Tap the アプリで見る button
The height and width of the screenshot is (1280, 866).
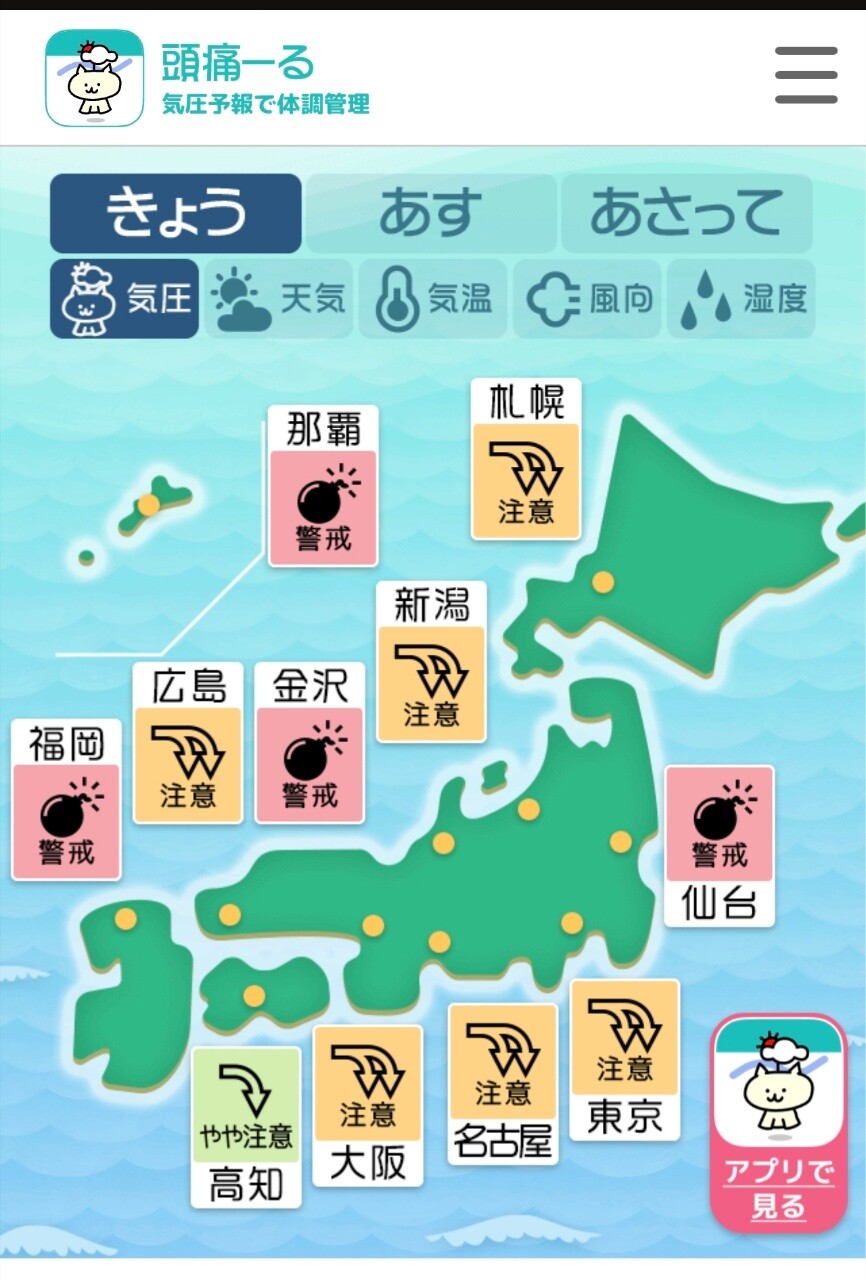pos(778,1124)
